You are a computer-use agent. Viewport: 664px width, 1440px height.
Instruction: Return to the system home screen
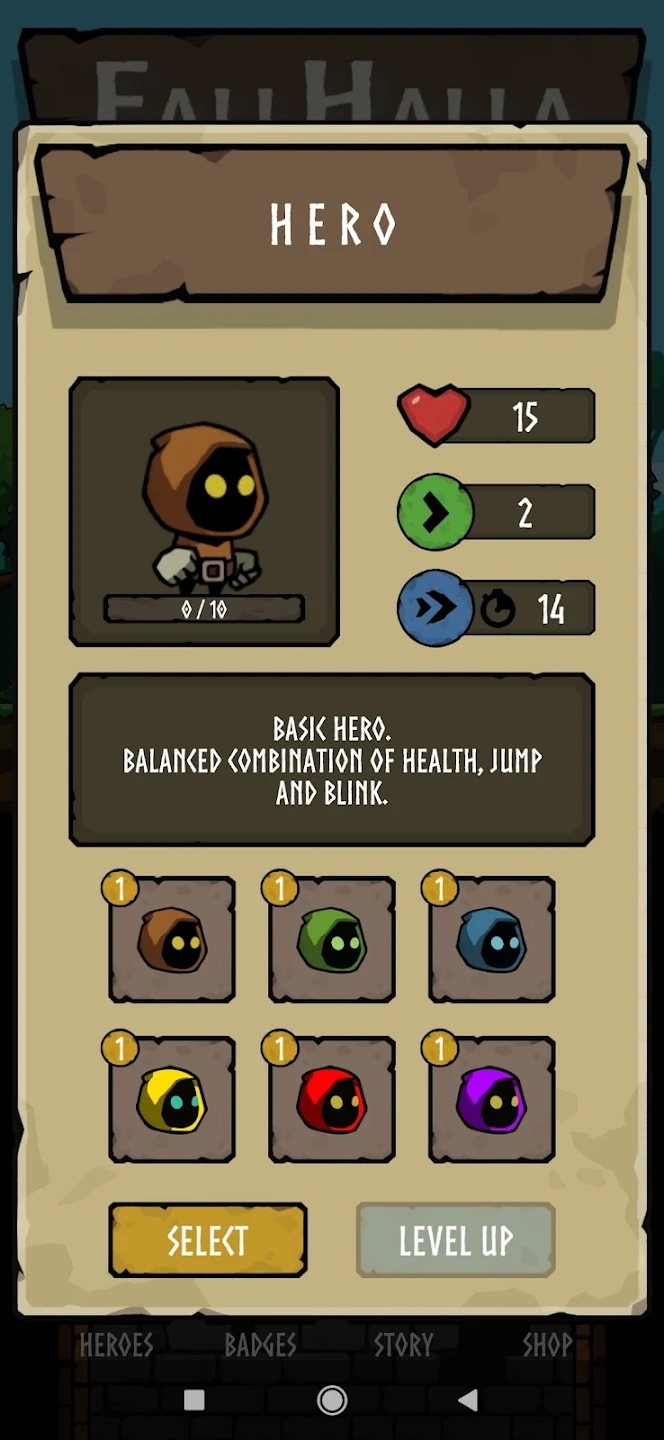tap(332, 1400)
